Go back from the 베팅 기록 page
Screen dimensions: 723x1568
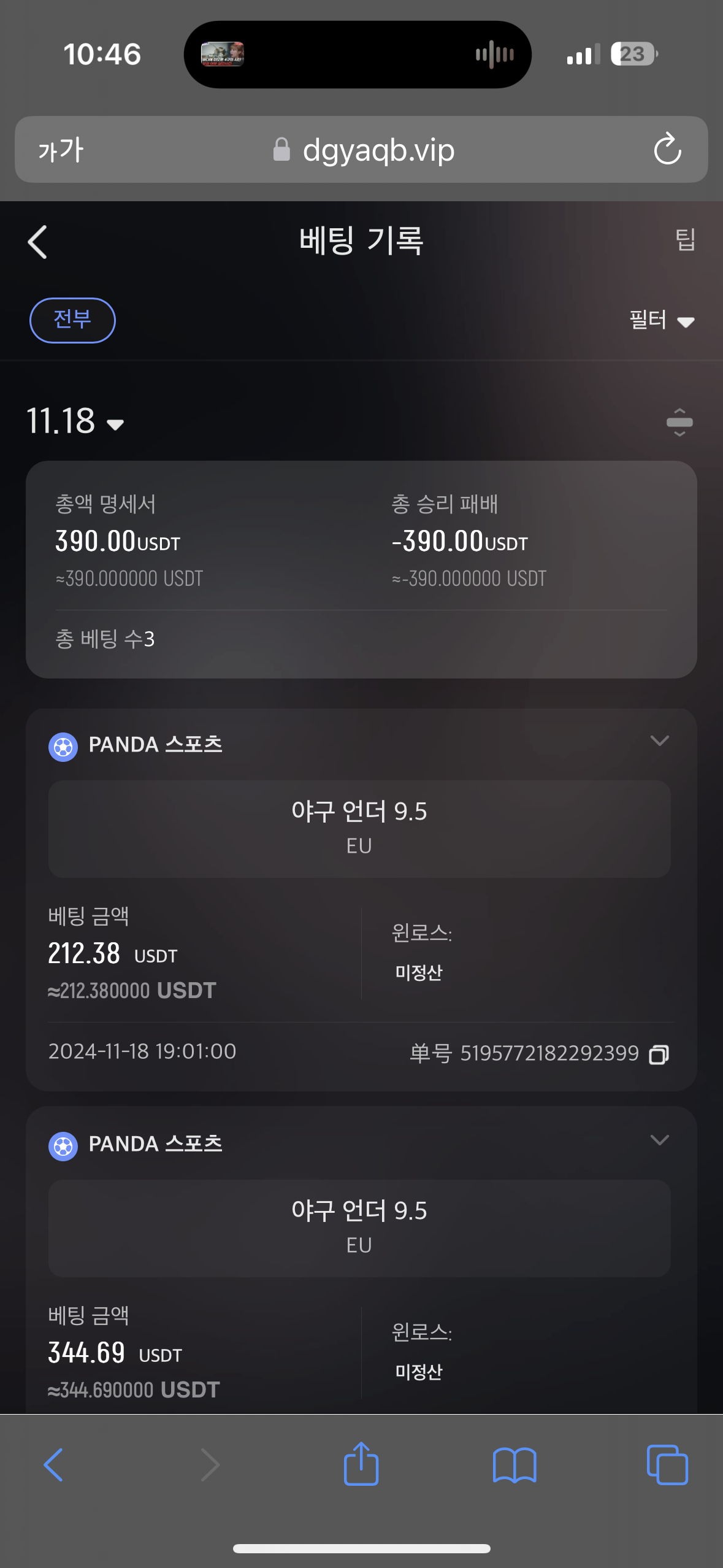point(37,242)
